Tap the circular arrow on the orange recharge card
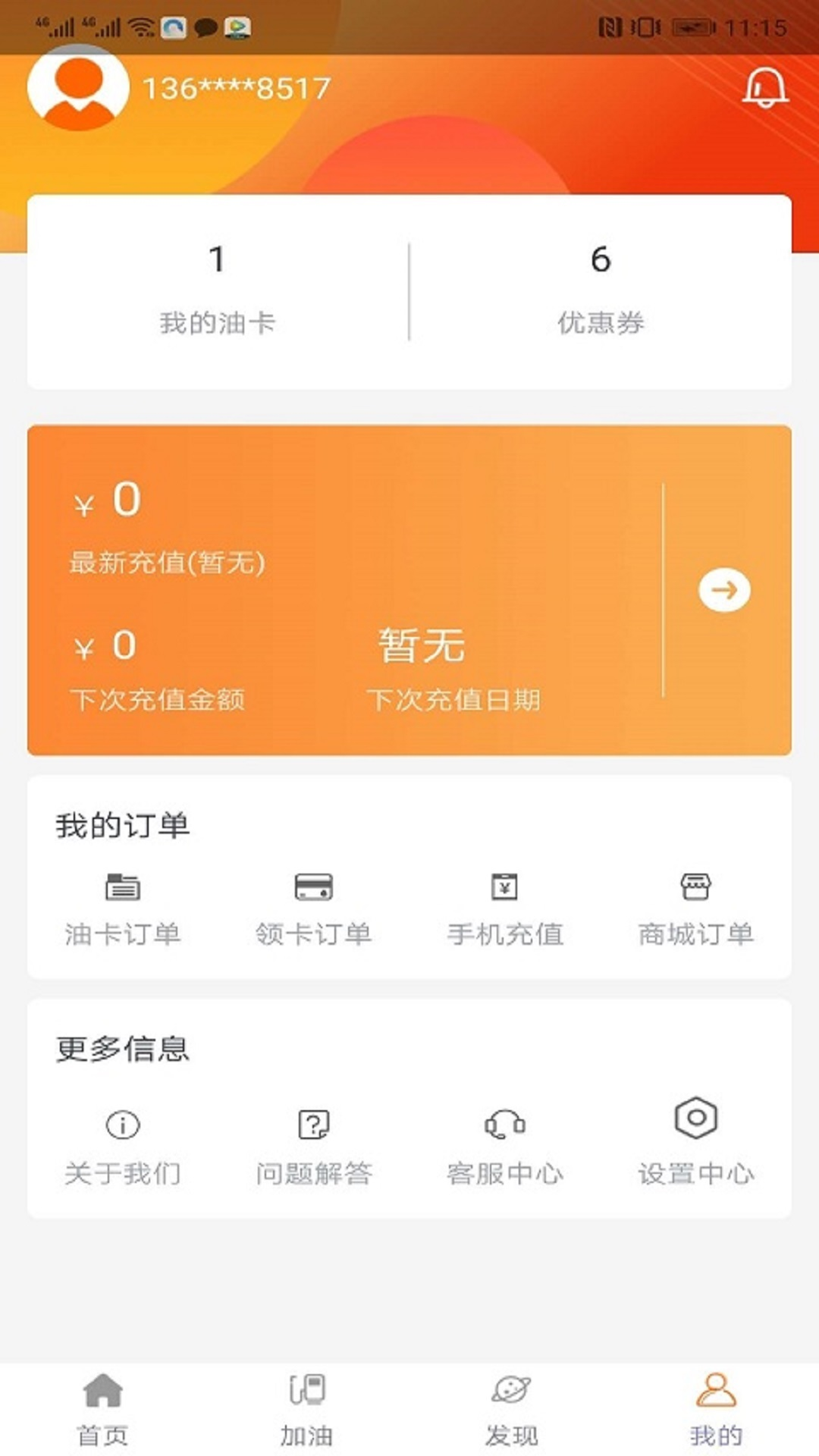Screen dimensions: 819x1456 pyautogui.click(x=724, y=591)
